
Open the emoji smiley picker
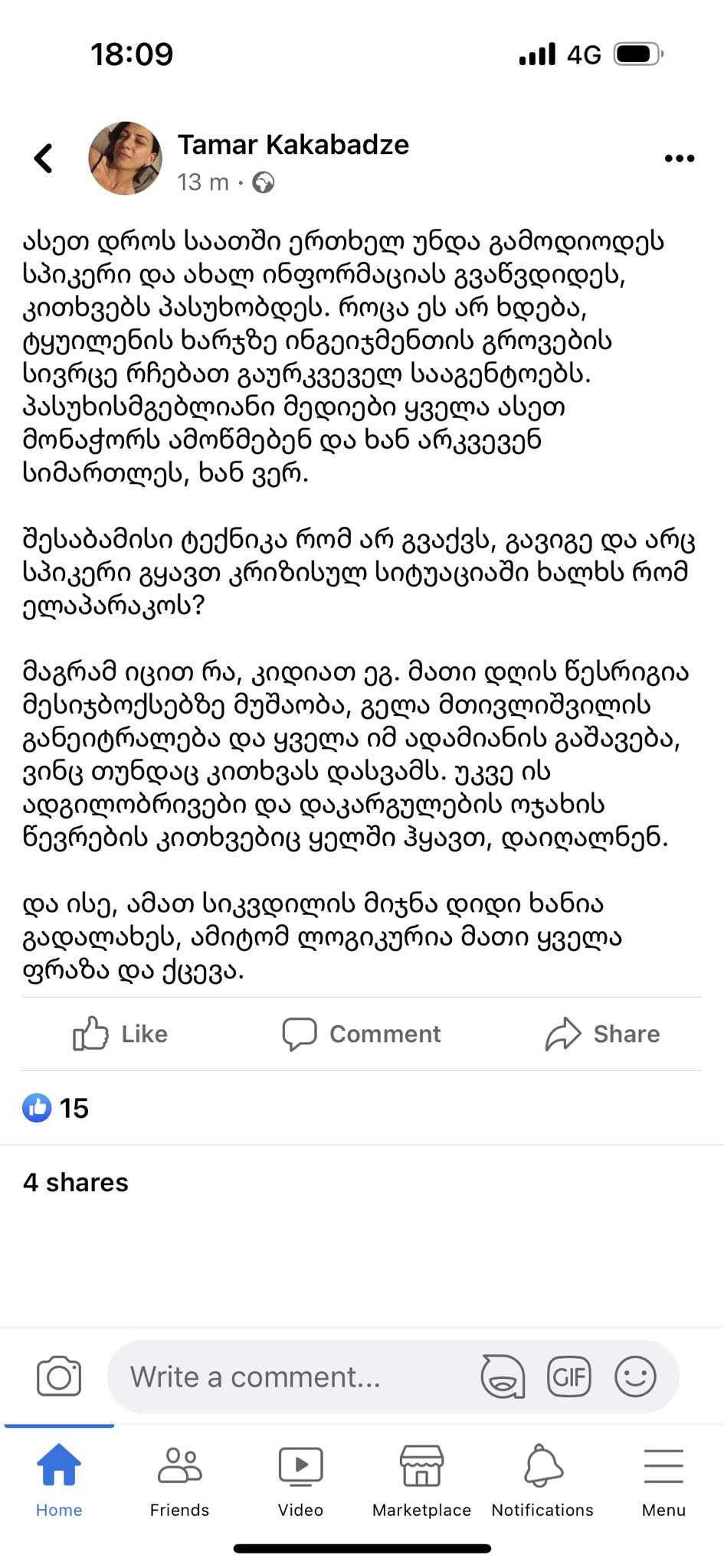pyautogui.click(x=635, y=1377)
